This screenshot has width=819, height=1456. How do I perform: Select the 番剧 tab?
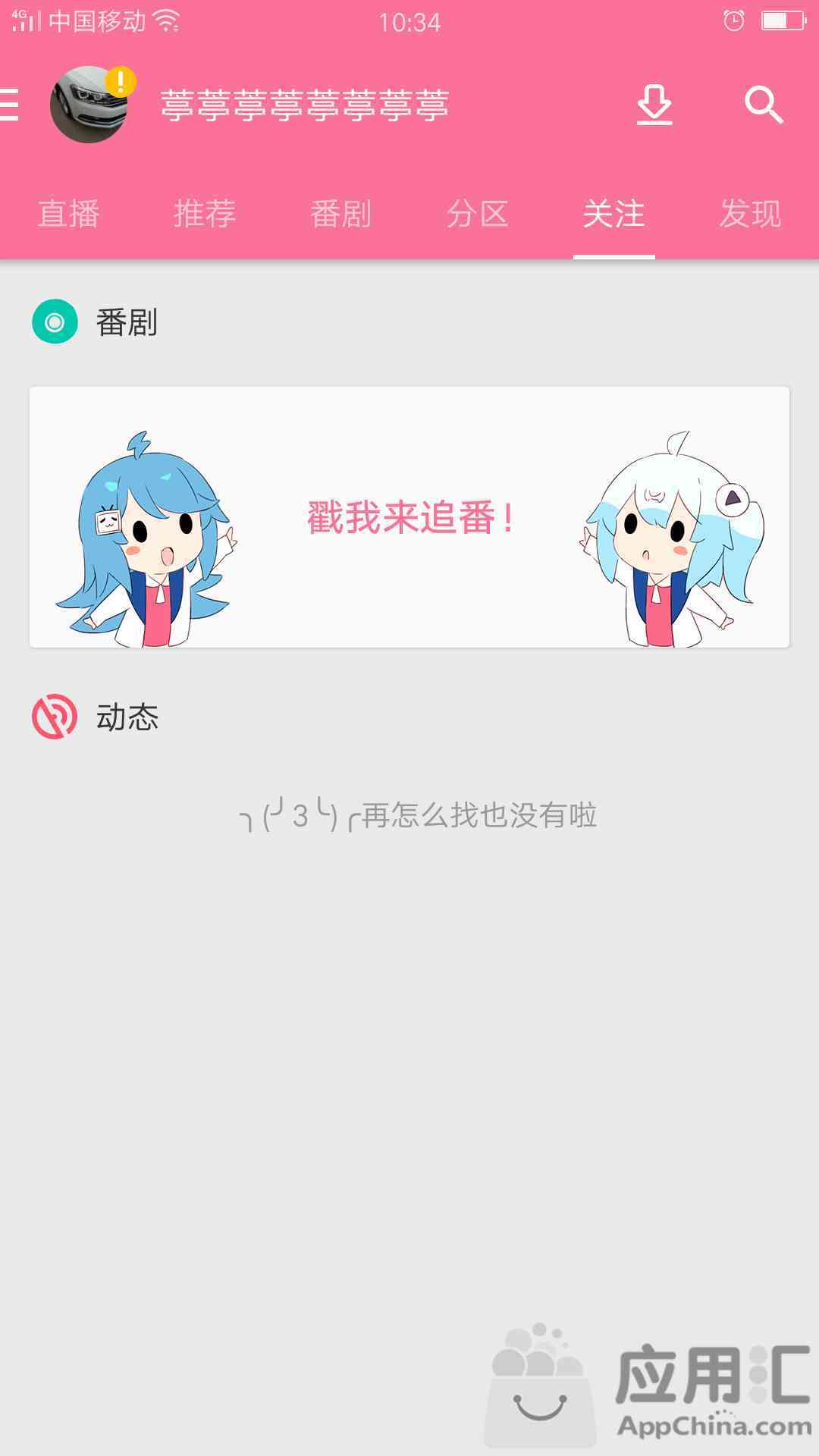pyautogui.click(x=341, y=214)
